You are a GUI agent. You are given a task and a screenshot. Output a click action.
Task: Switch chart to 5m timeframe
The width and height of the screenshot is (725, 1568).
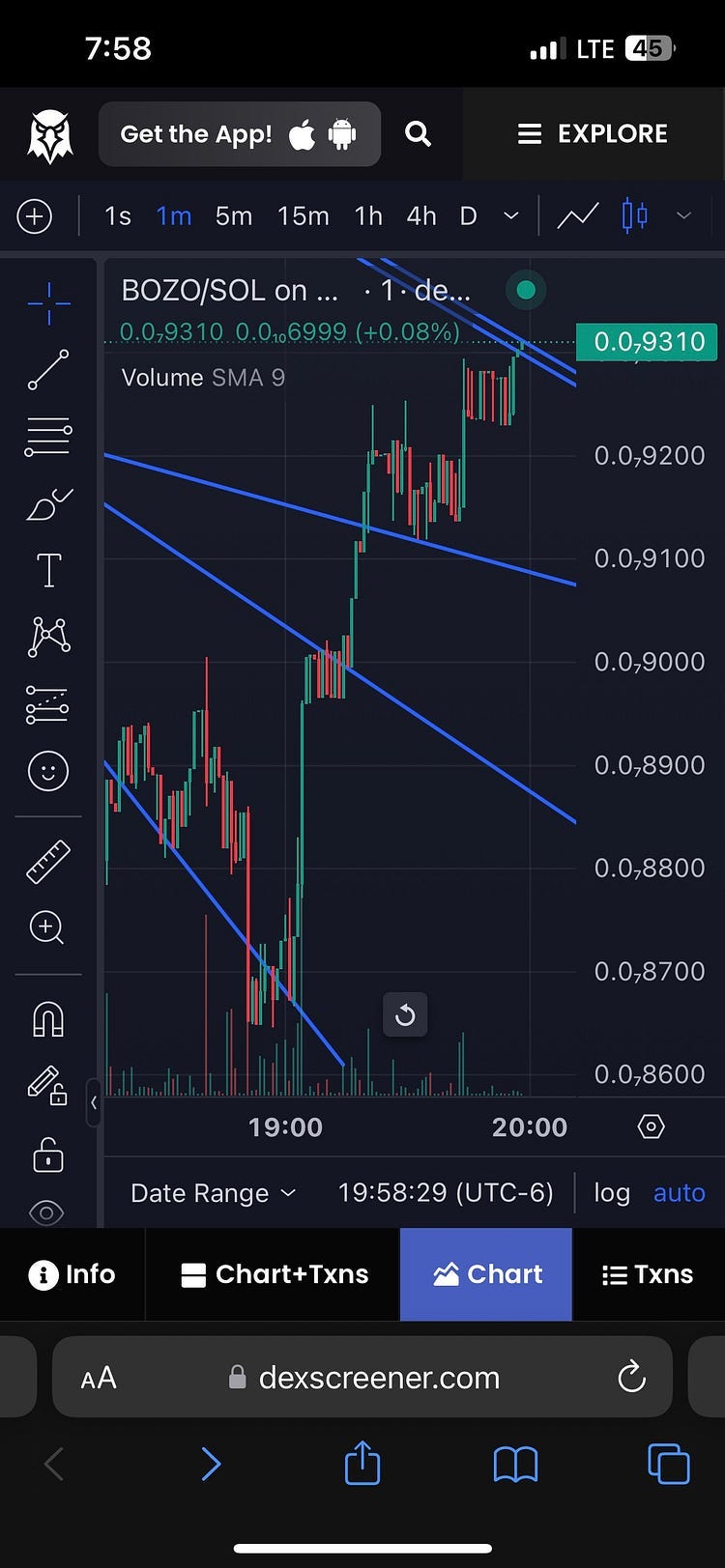click(x=234, y=216)
